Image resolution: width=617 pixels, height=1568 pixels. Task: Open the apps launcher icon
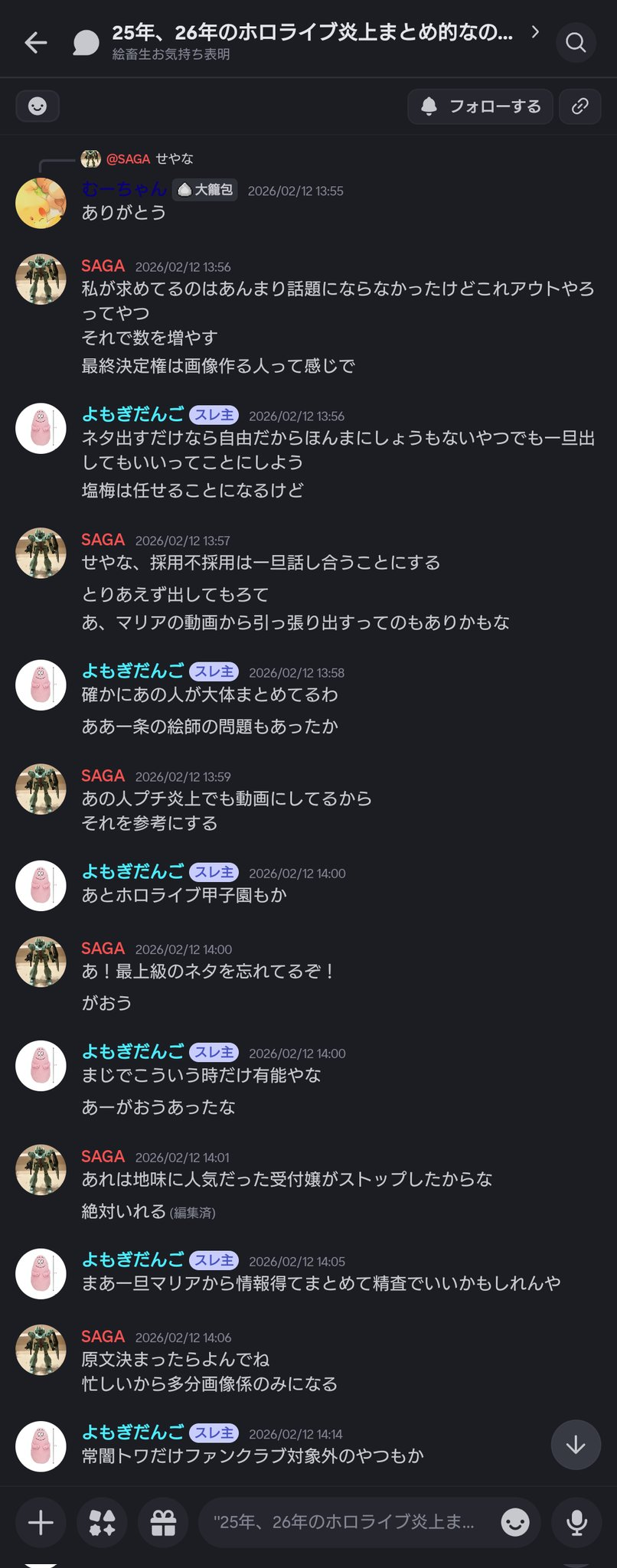pyautogui.click(x=102, y=1523)
